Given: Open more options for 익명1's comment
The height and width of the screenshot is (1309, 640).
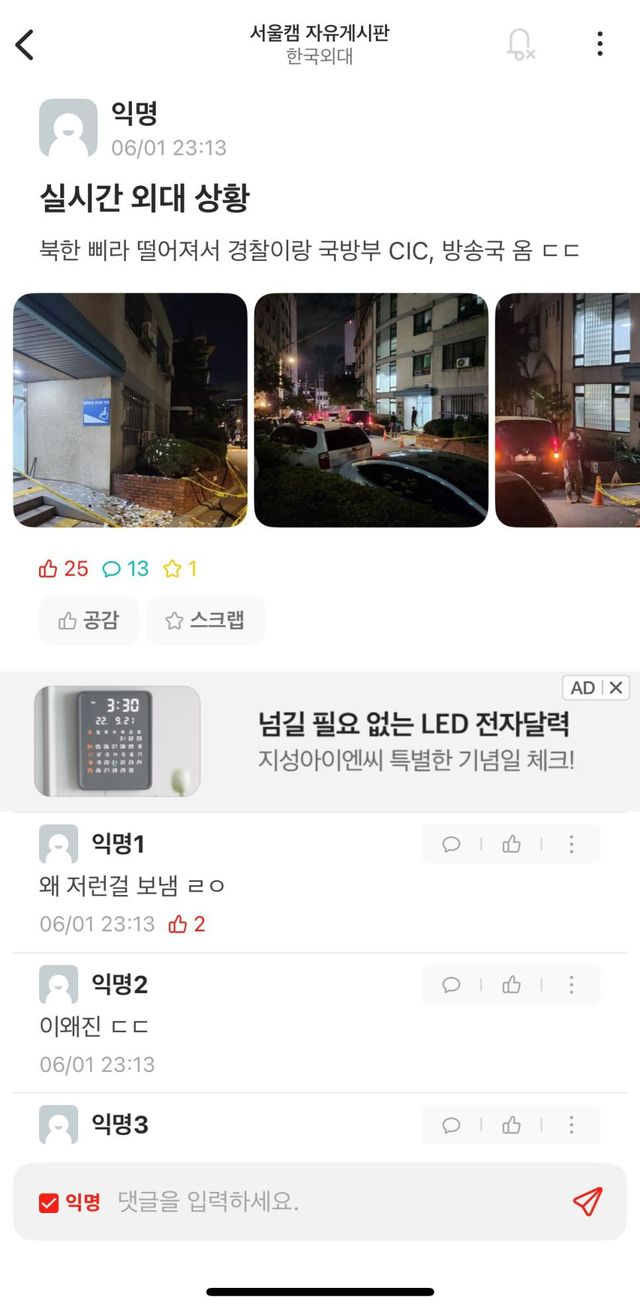Looking at the screenshot, I should [571, 844].
